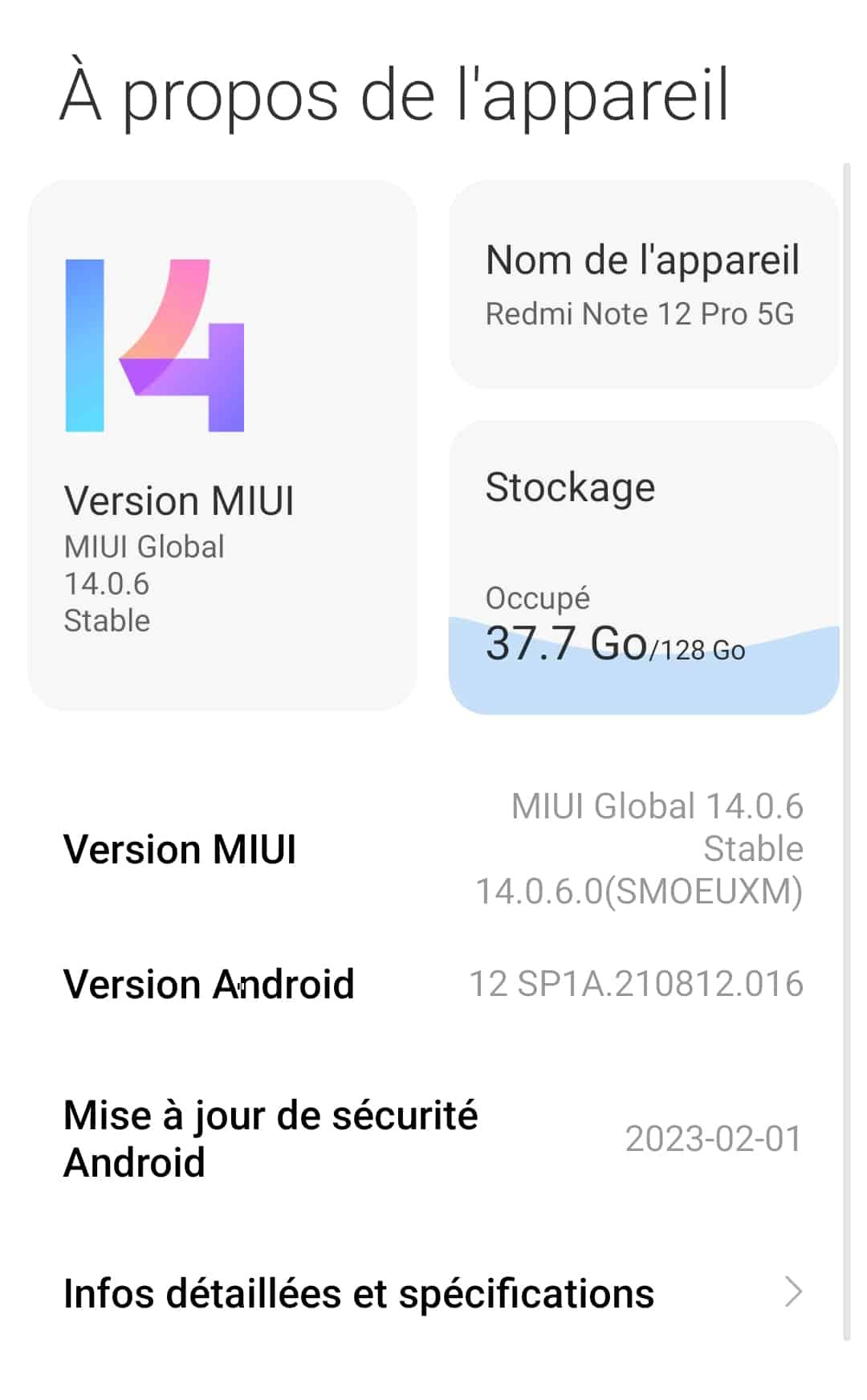Tap the Stable version badge text

108,620
